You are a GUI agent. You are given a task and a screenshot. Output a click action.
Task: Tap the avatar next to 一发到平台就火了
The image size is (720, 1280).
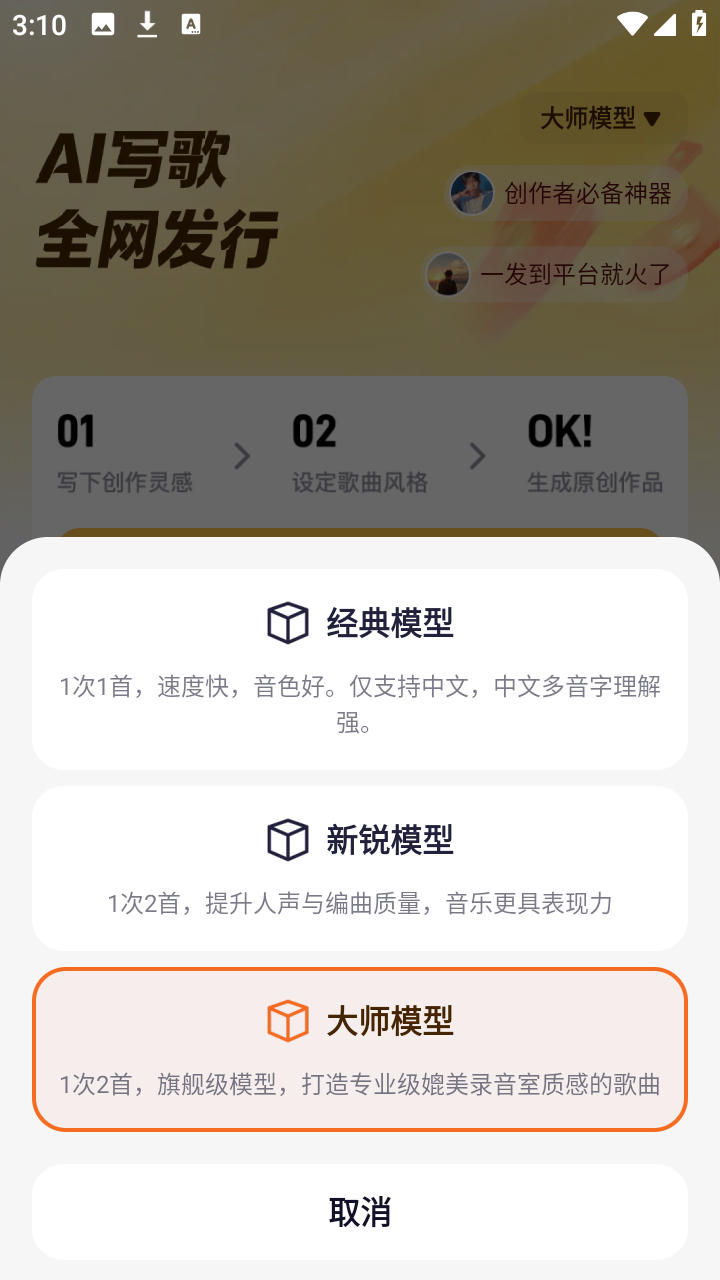[448, 274]
